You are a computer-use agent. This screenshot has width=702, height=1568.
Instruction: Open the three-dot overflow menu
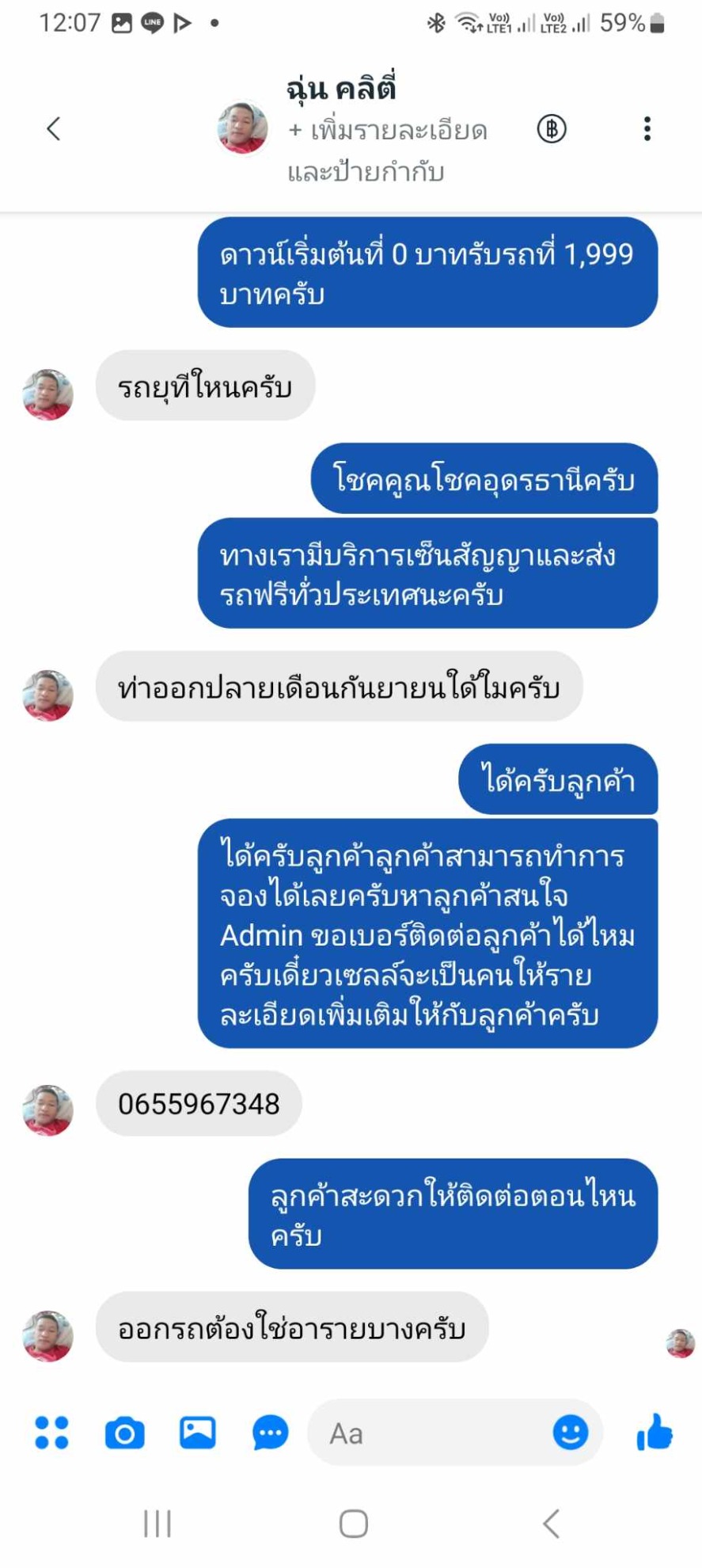(647, 128)
